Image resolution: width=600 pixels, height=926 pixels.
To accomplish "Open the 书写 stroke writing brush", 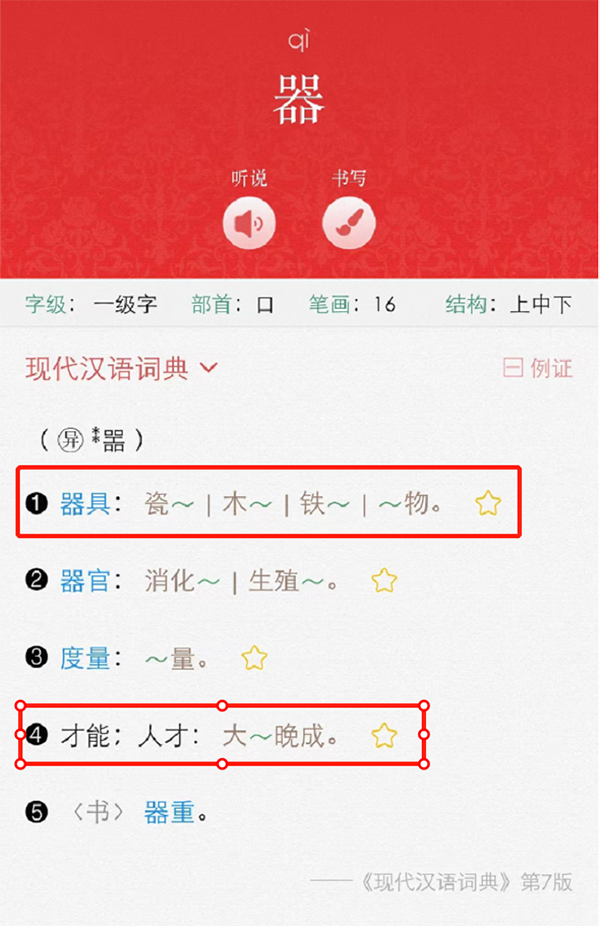I will (349, 225).
